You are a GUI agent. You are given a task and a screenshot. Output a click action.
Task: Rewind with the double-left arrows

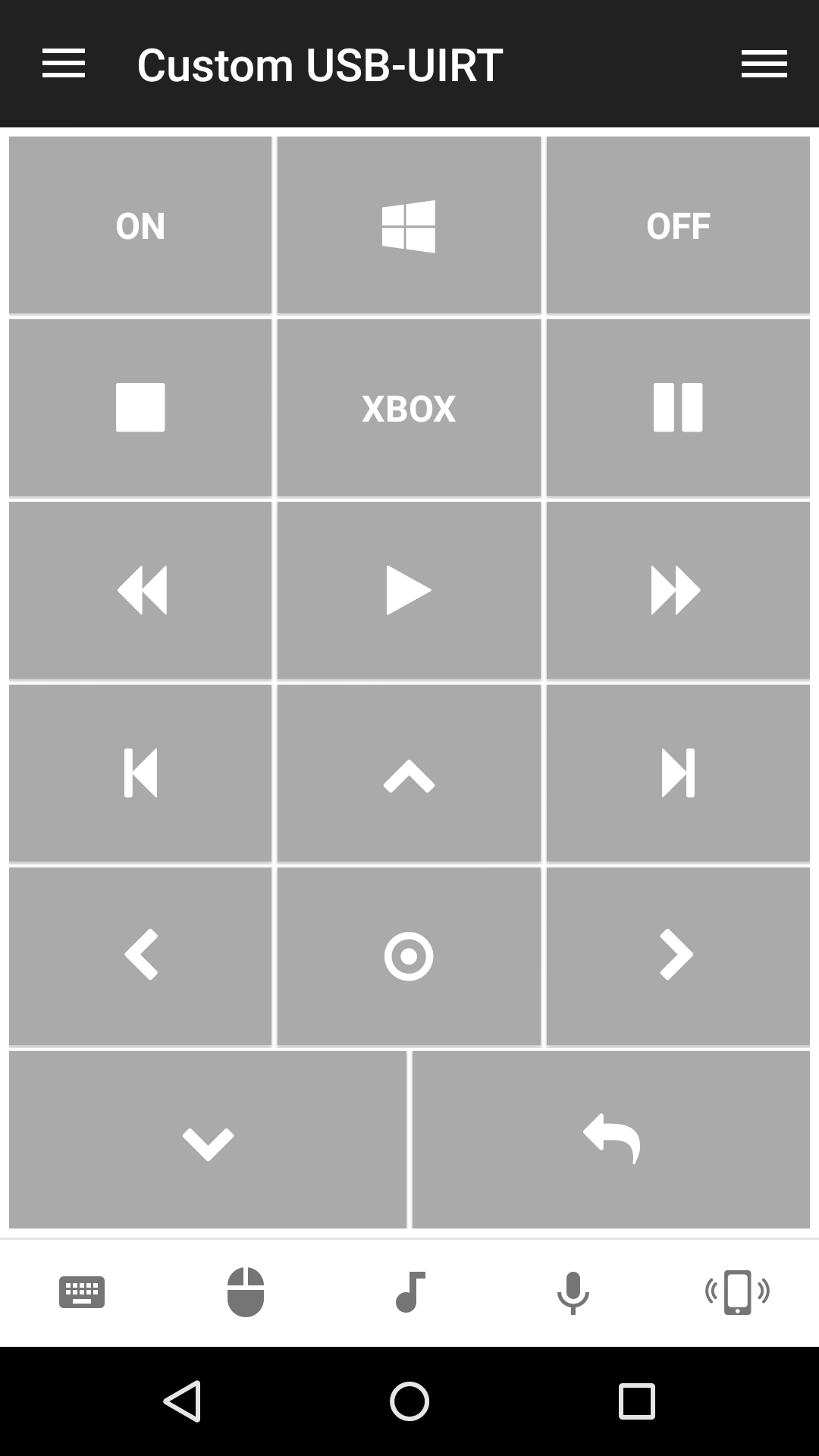click(x=140, y=590)
